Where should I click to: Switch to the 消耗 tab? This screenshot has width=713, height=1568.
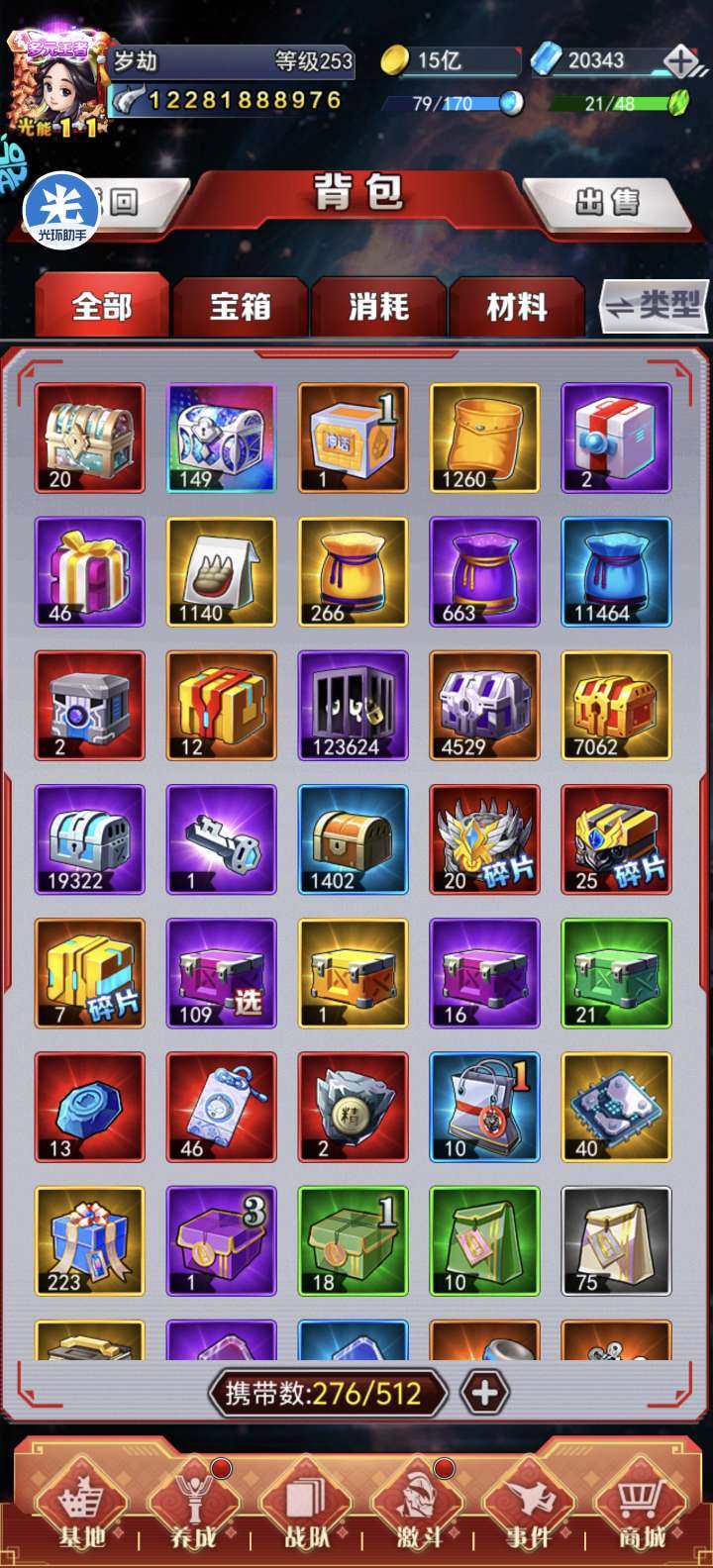pyautogui.click(x=378, y=307)
